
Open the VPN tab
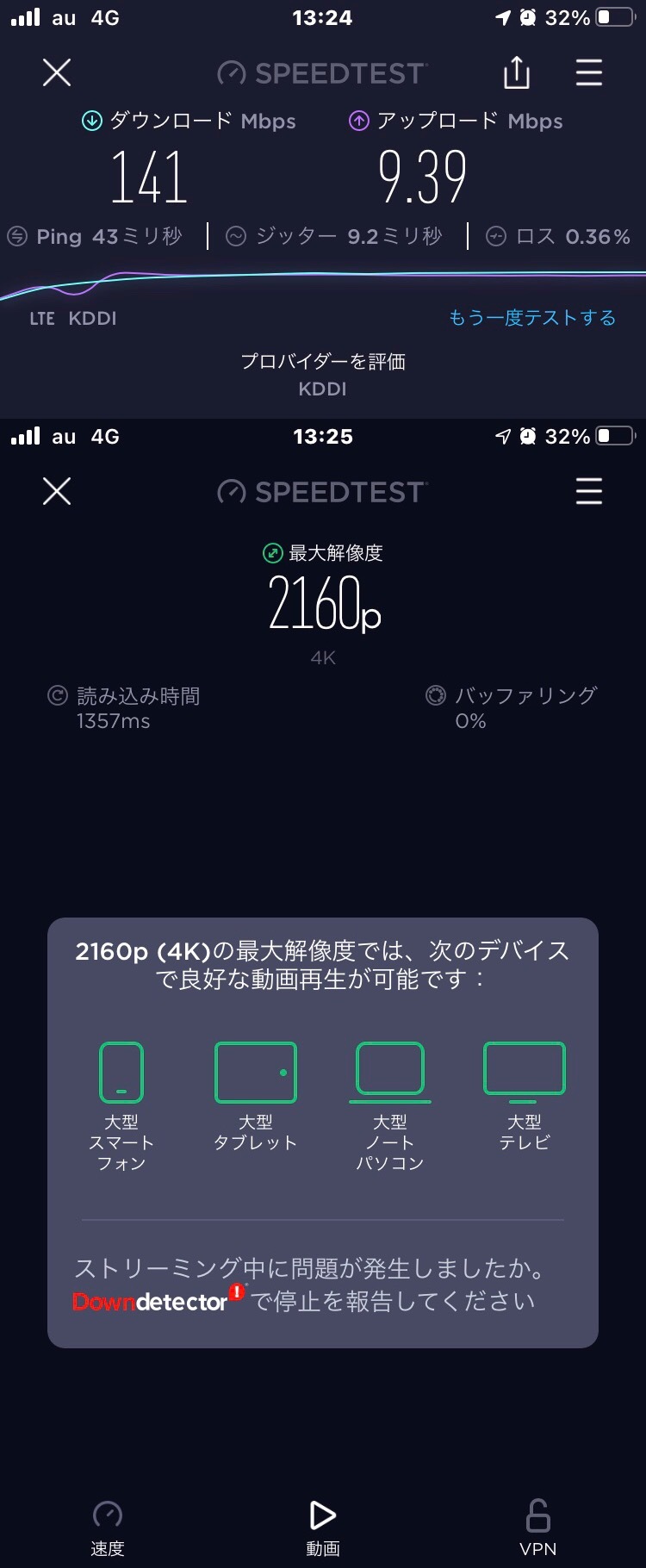[537, 1528]
